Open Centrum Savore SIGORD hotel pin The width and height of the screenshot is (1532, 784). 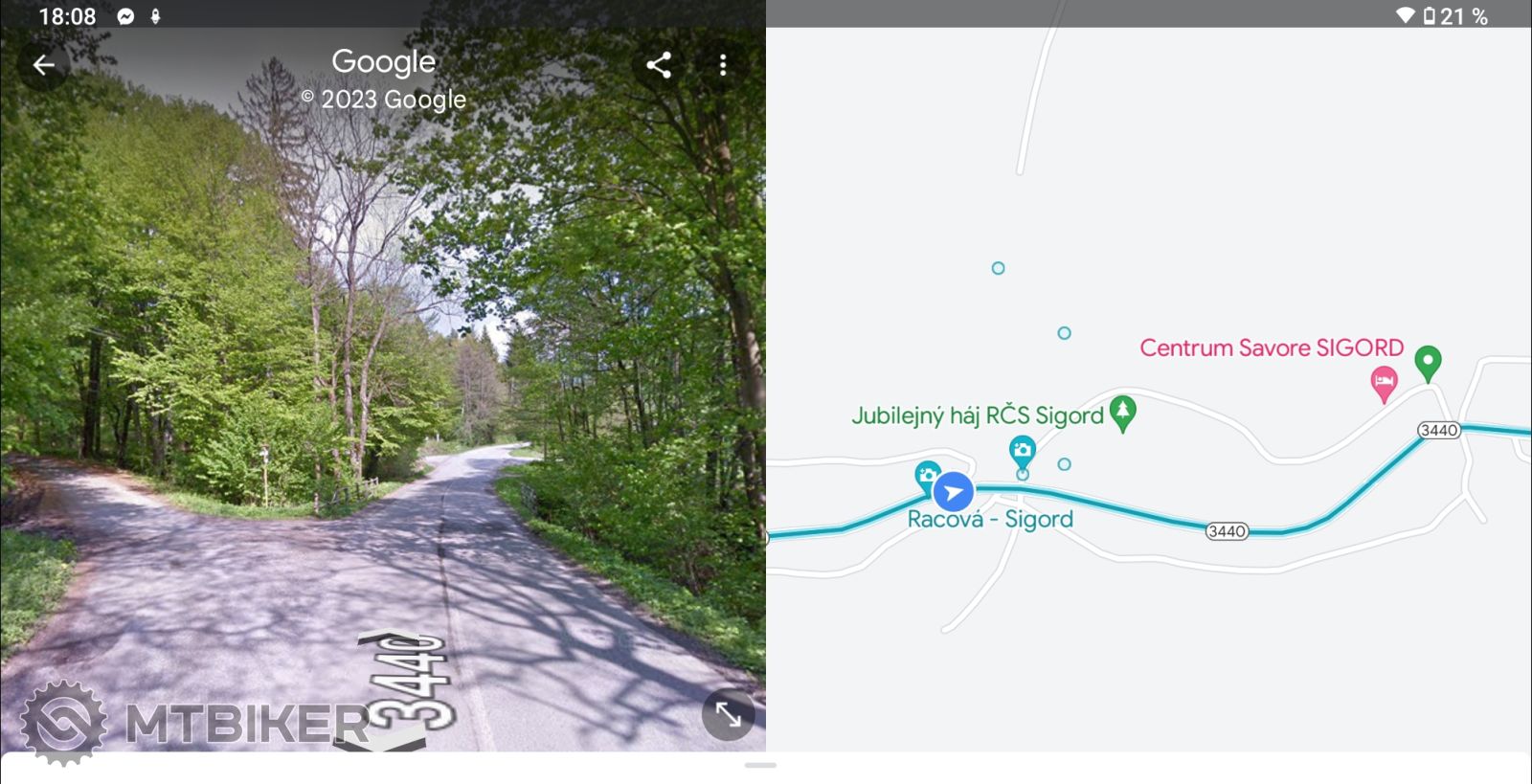click(1384, 382)
